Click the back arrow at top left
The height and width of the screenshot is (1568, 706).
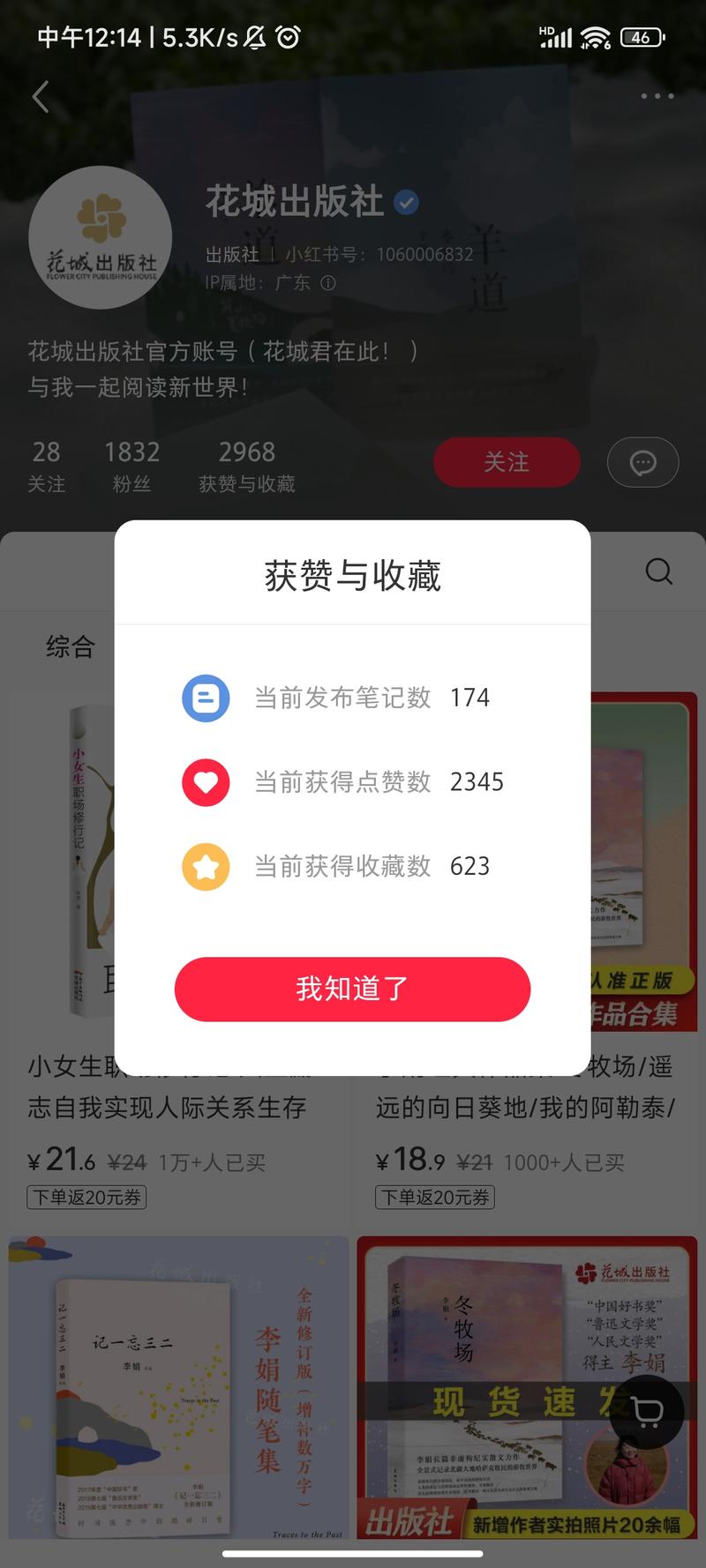pyautogui.click(x=40, y=97)
